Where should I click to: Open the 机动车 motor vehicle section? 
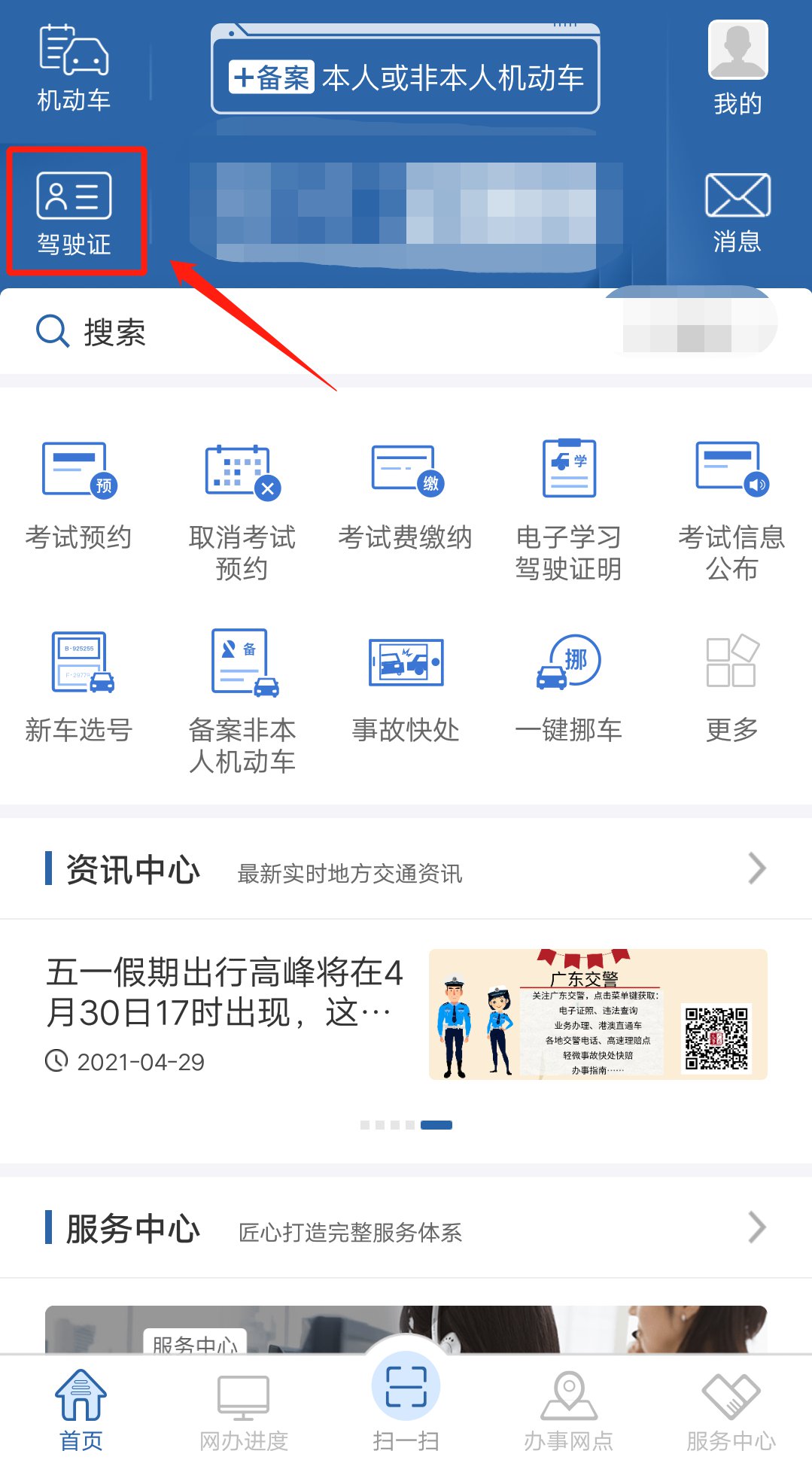point(74,68)
